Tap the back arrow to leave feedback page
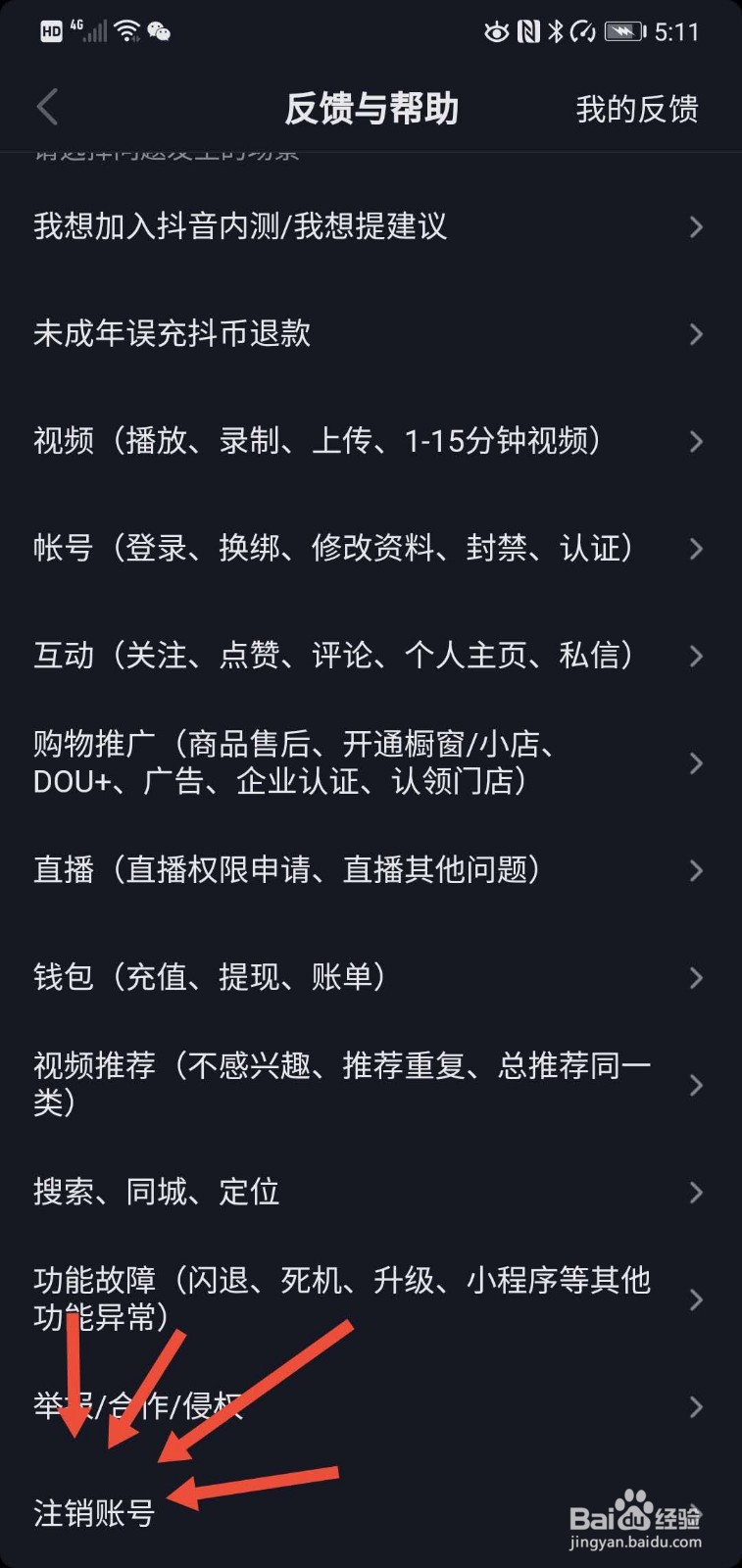The height and width of the screenshot is (1568, 742). [46, 108]
